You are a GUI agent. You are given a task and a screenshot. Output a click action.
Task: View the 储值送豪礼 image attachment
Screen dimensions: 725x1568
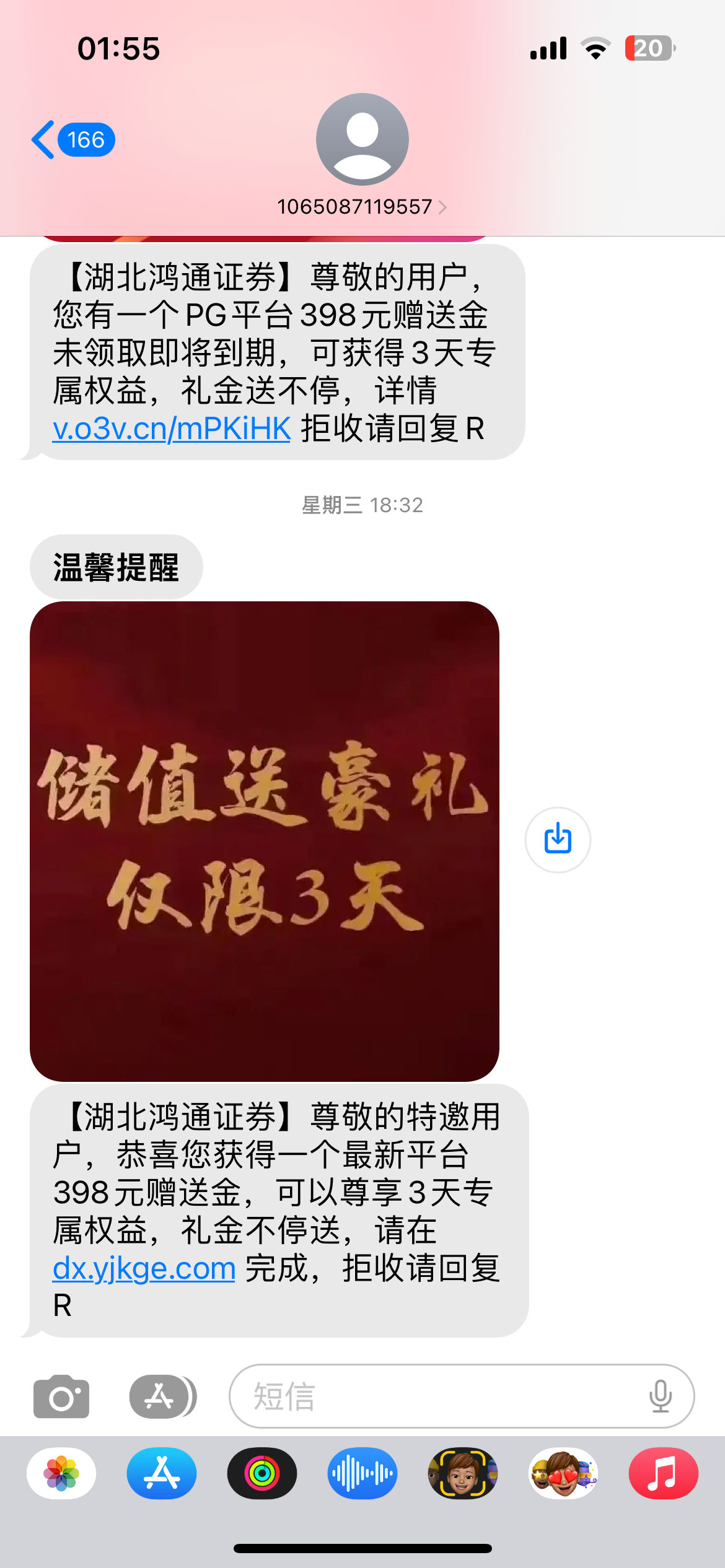(265, 841)
